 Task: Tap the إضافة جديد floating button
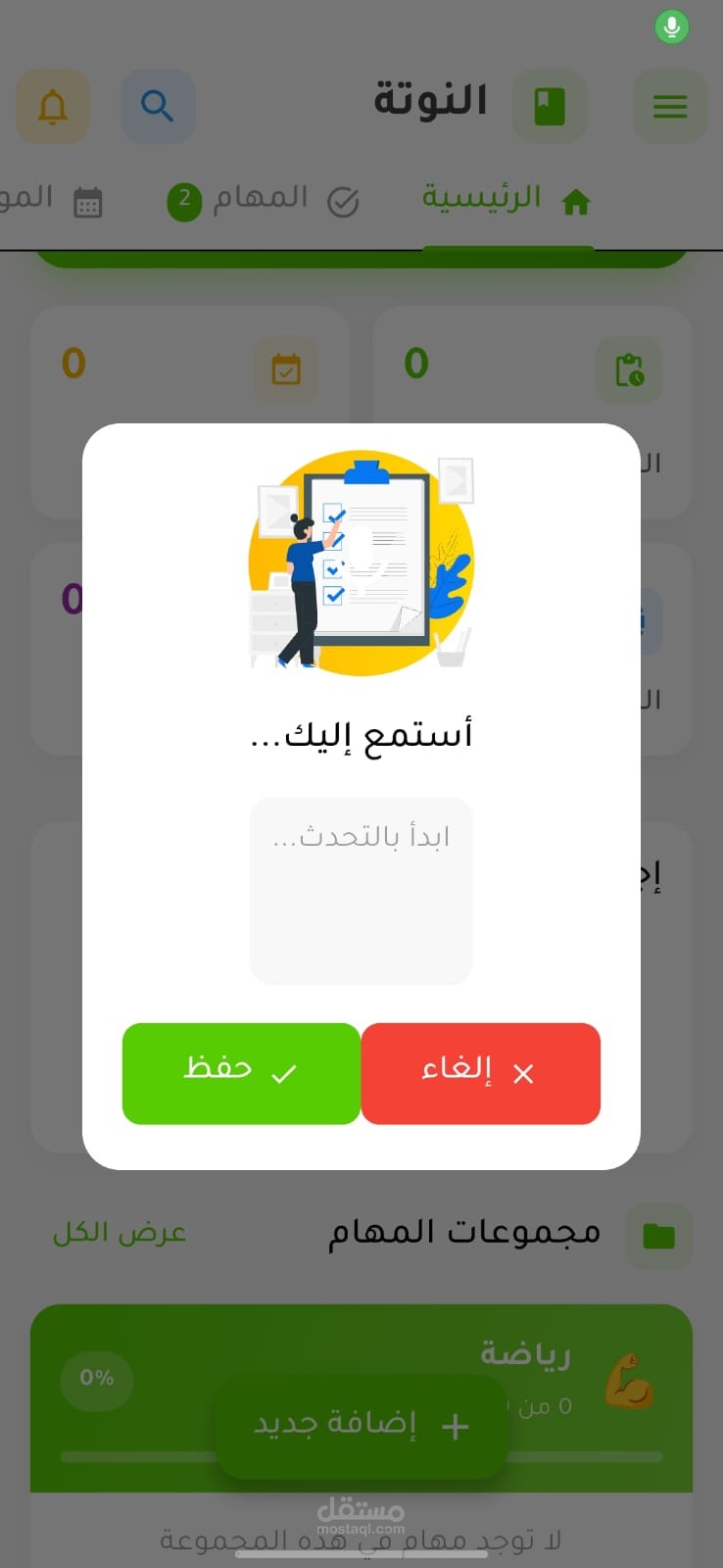coord(361,1425)
